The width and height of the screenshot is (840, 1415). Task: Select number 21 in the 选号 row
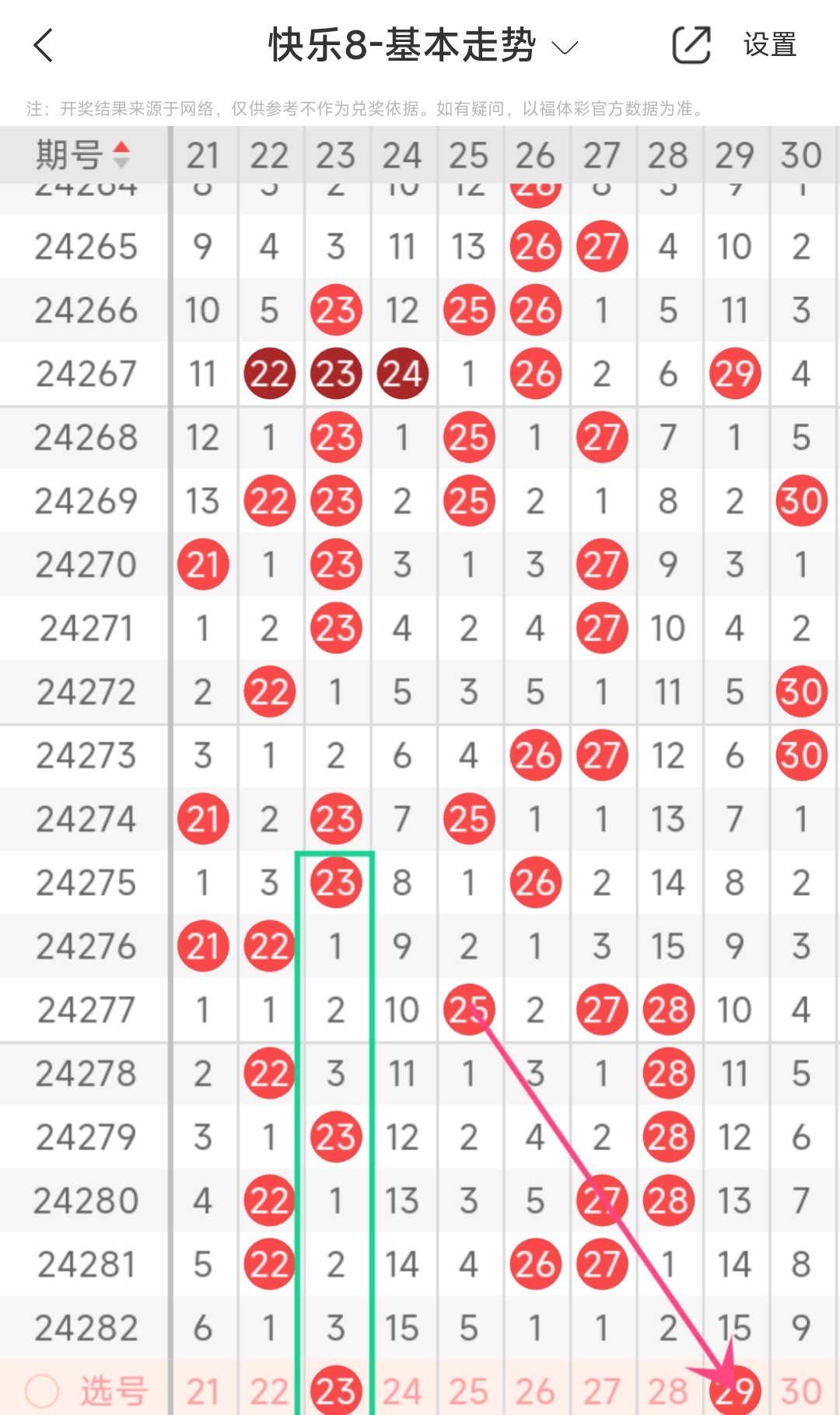tap(203, 1391)
